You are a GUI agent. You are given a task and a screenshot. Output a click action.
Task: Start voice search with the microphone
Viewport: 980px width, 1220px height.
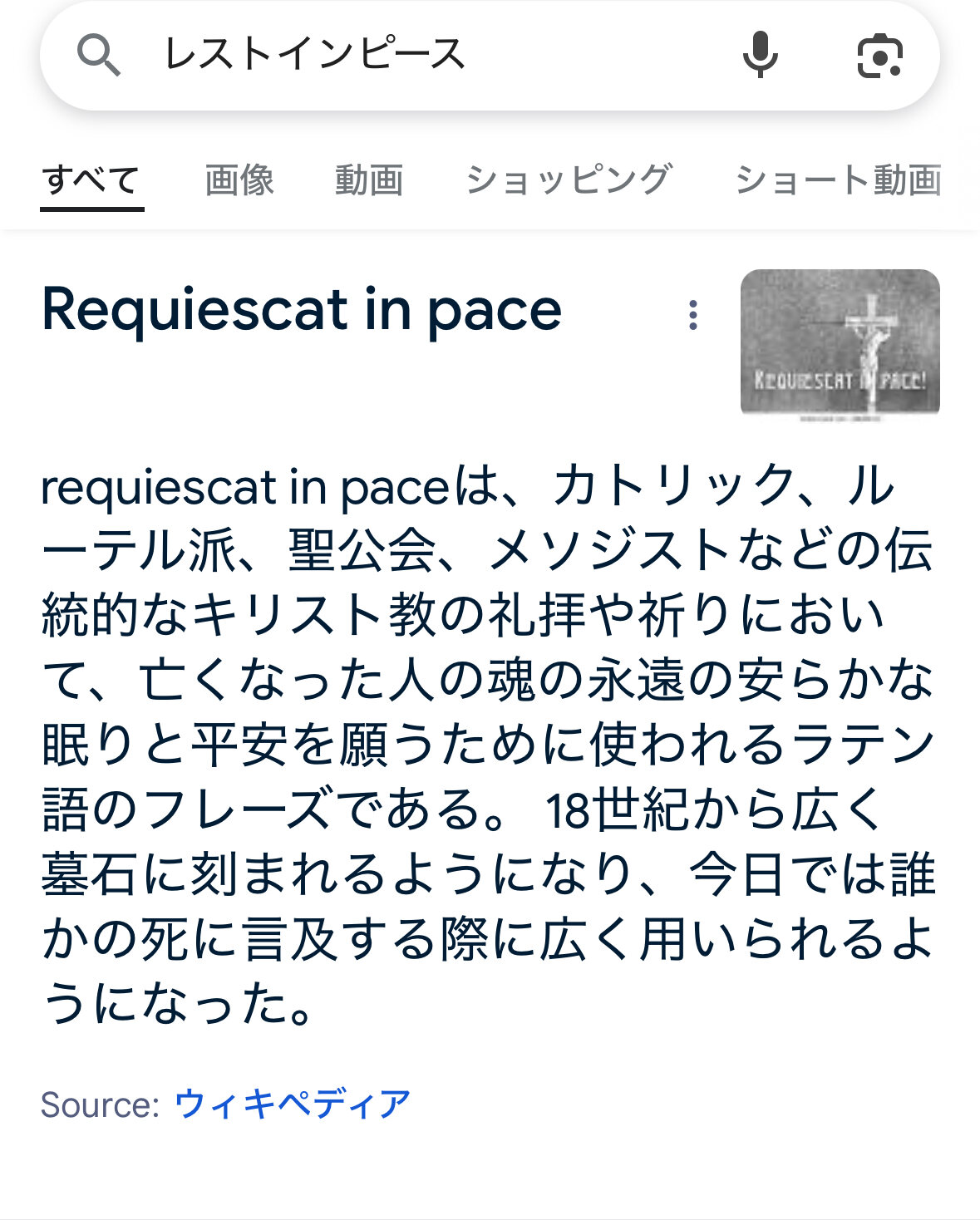760,55
